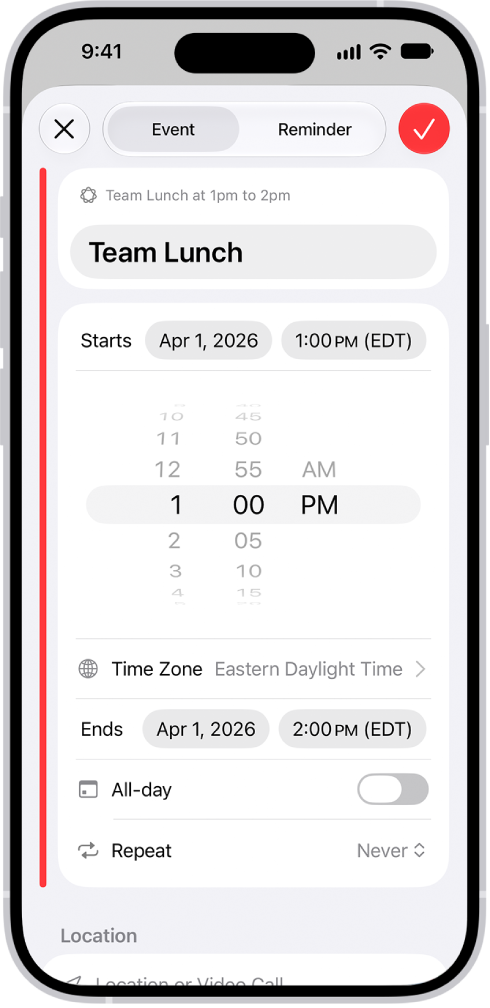Viewport: 490px width, 1008px height.
Task: Switch to the Reminder tab
Action: coord(314,129)
